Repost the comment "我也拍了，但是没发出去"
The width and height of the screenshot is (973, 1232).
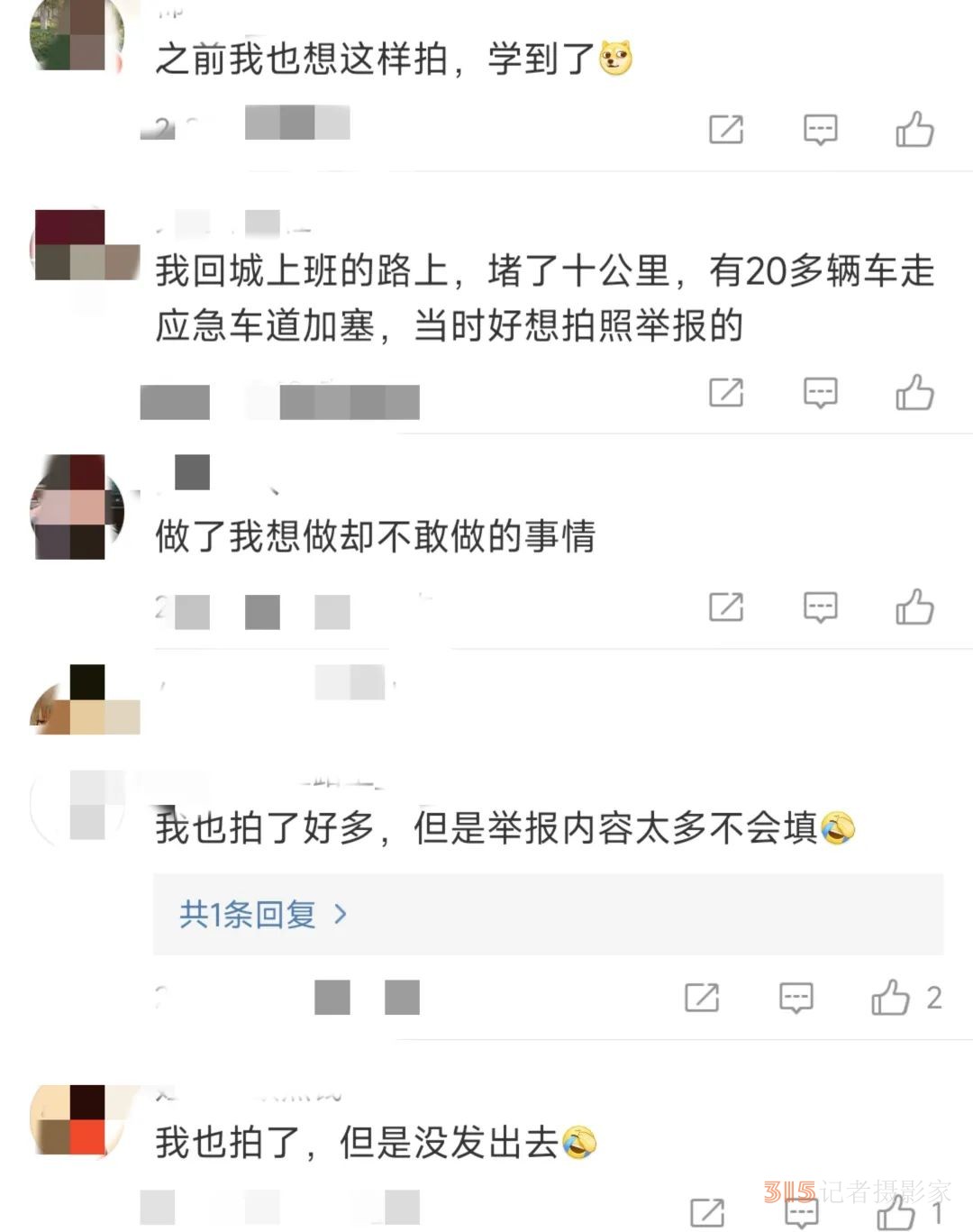point(707,1212)
